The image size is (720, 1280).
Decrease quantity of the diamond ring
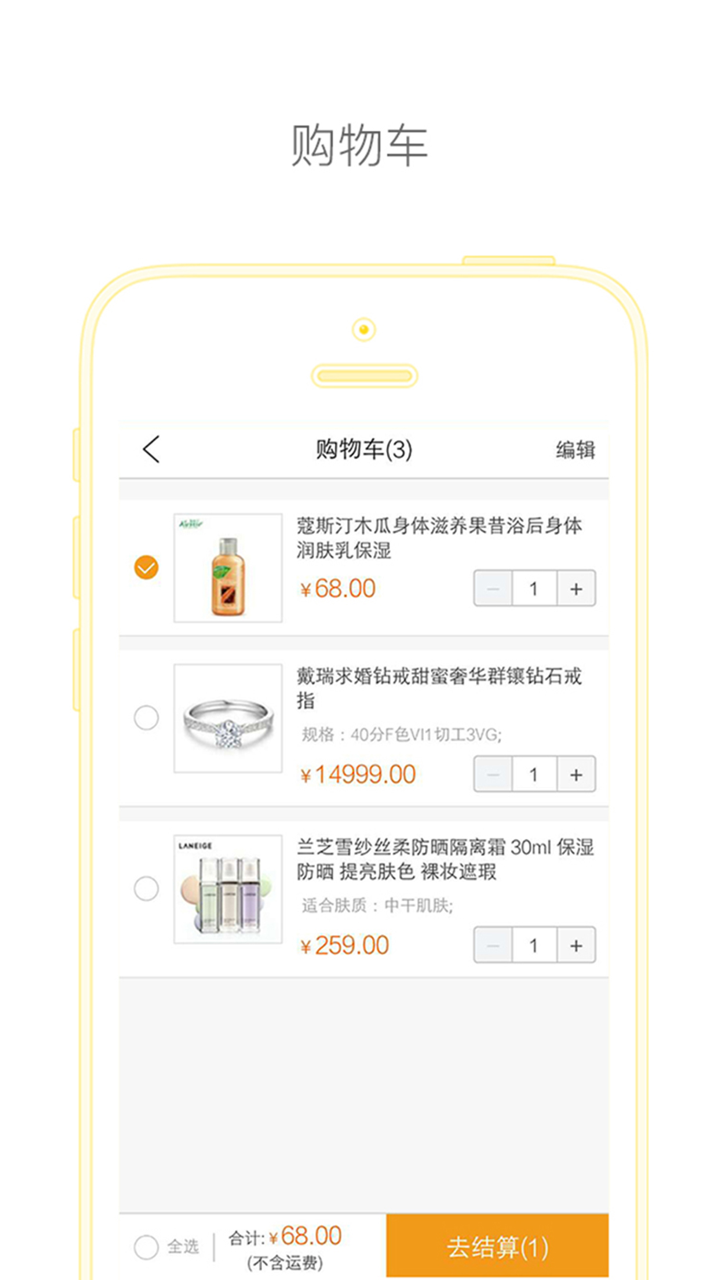(x=492, y=774)
